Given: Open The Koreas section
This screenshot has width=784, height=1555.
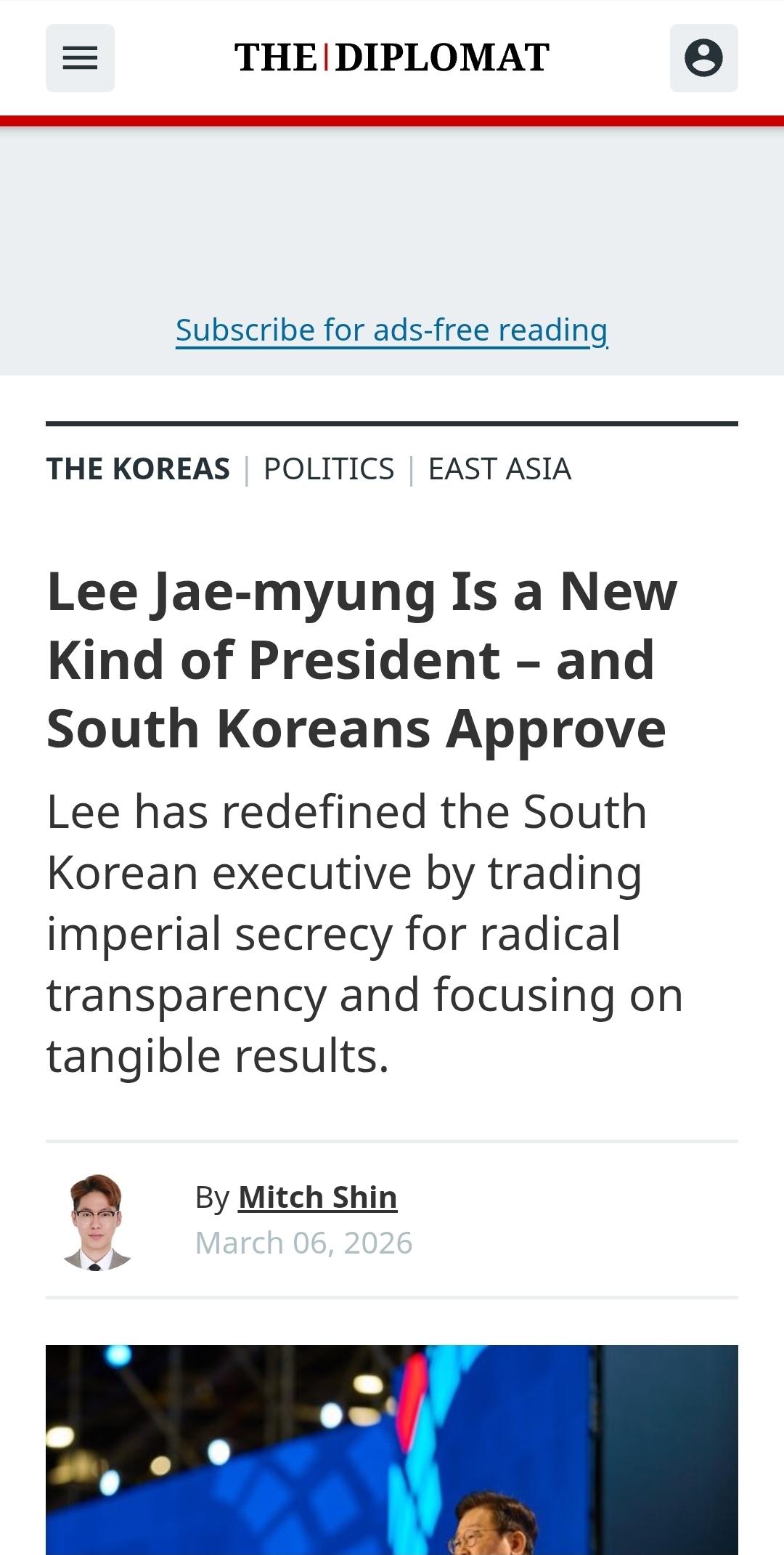Looking at the screenshot, I should 138,469.
